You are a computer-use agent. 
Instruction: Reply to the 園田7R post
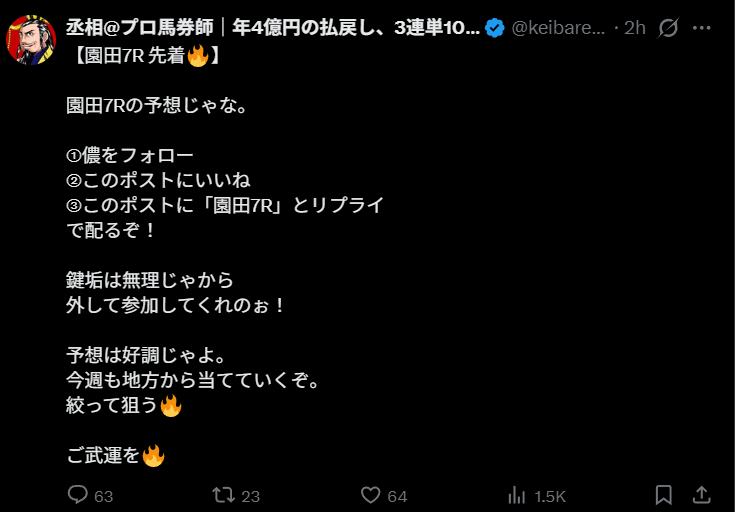pos(78,495)
